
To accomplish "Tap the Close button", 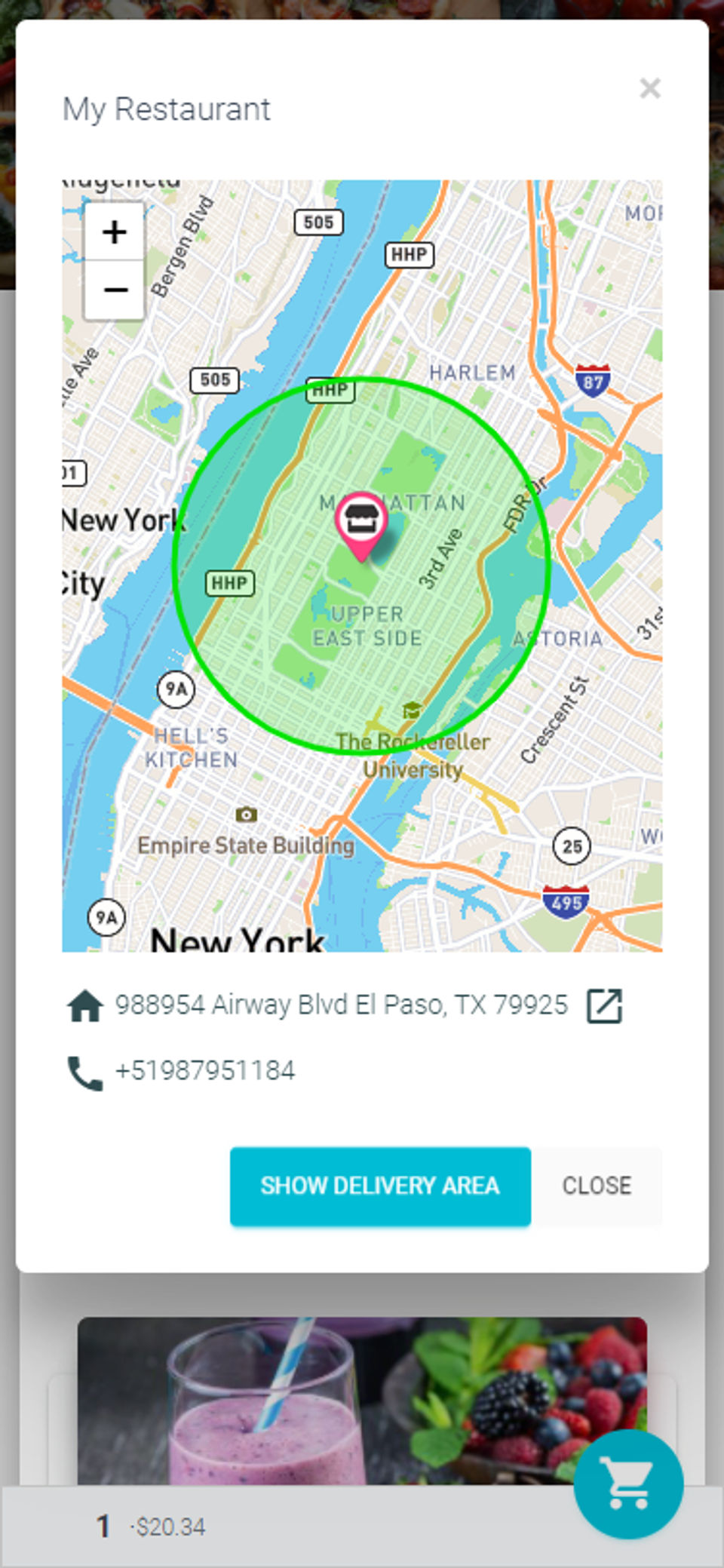I will pos(597,1186).
